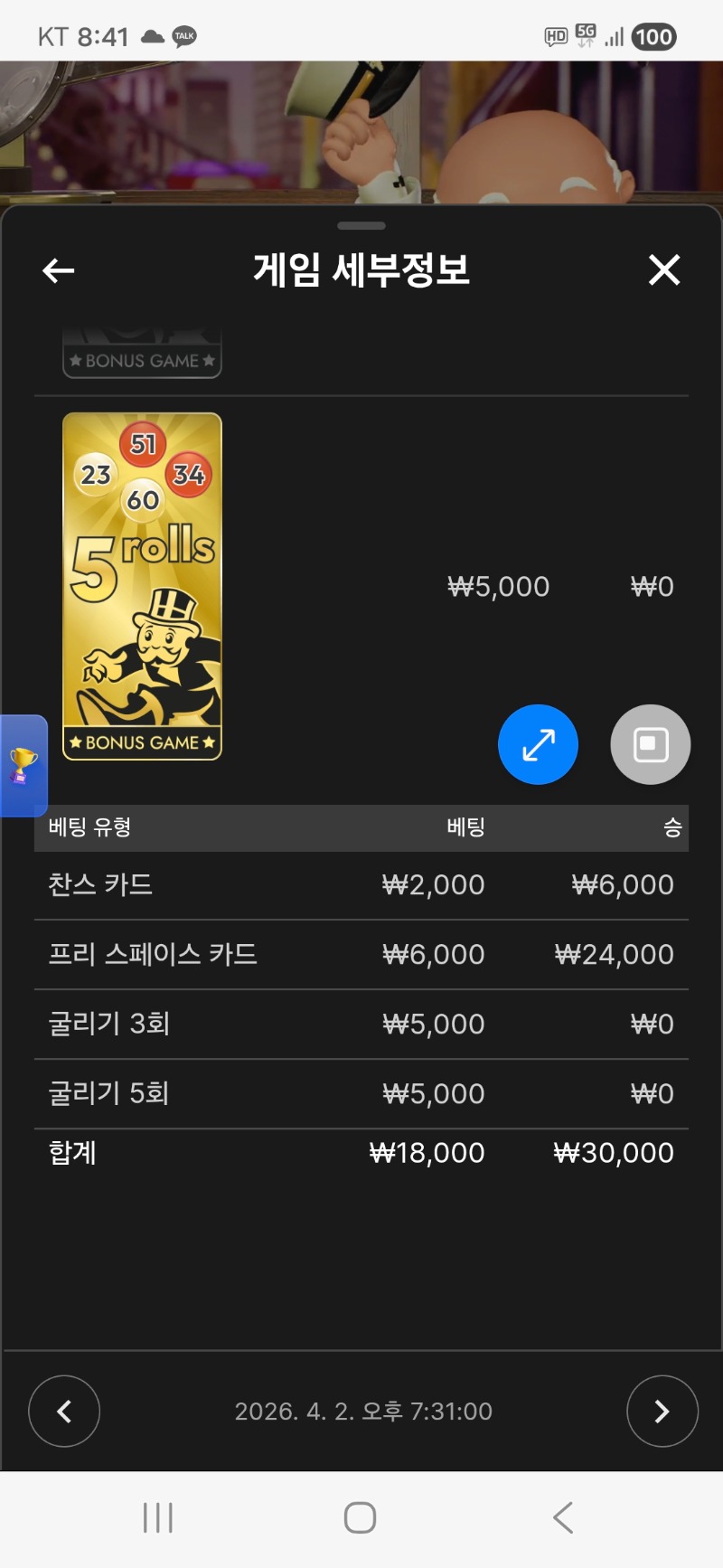Go back with the header arrow
Screen dimensions: 723x1568
pos(59,270)
